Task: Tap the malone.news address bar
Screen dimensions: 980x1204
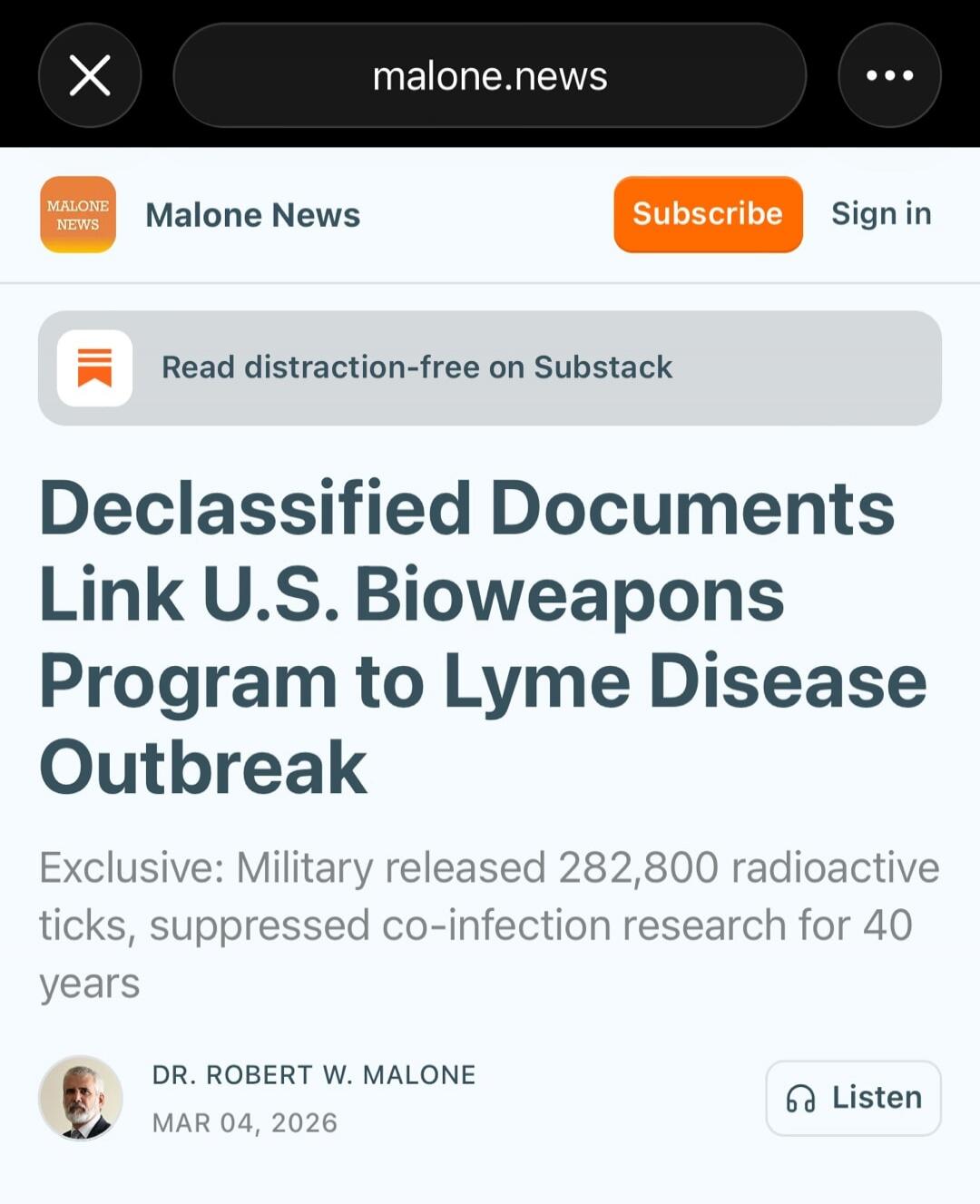Action: (488, 74)
